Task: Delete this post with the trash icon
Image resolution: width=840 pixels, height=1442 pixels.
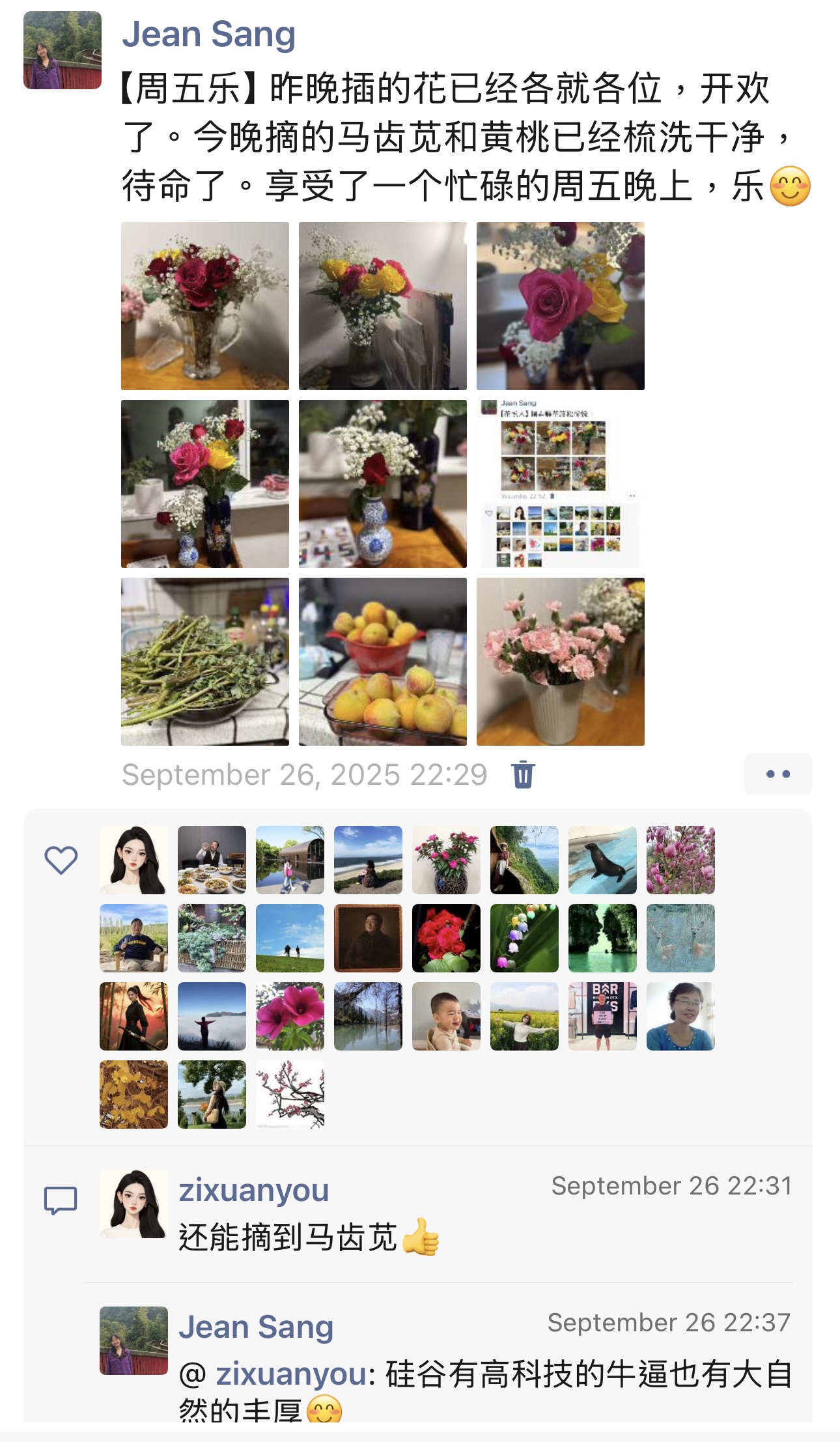Action: pos(523,774)
